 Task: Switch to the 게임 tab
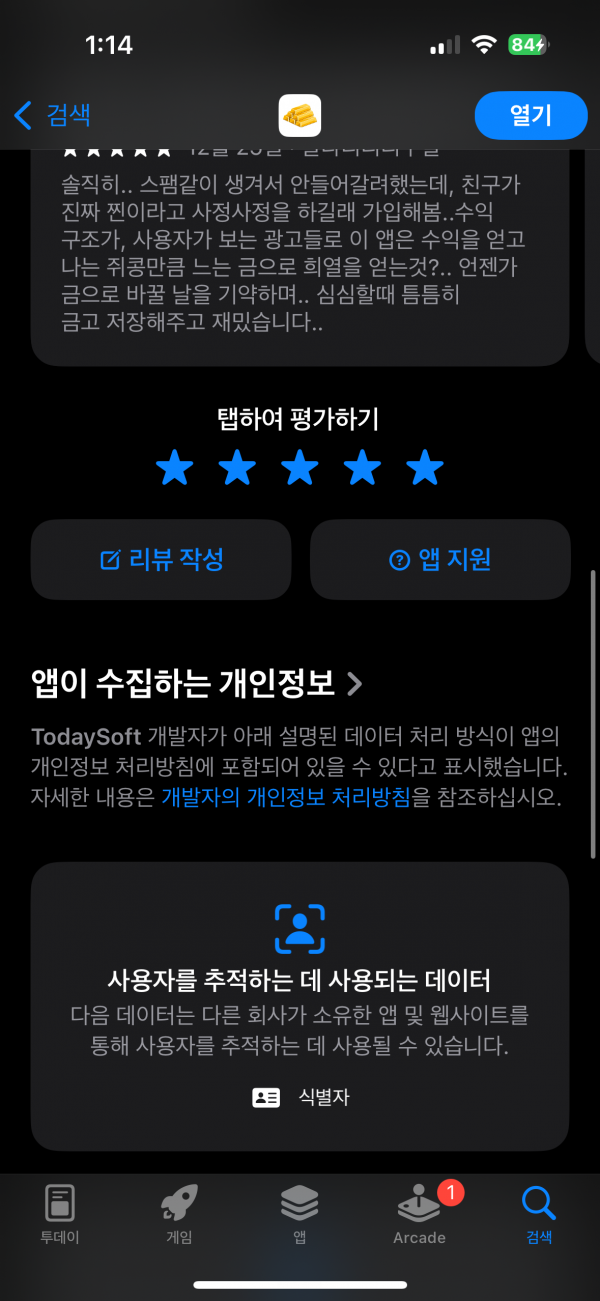179,1215
